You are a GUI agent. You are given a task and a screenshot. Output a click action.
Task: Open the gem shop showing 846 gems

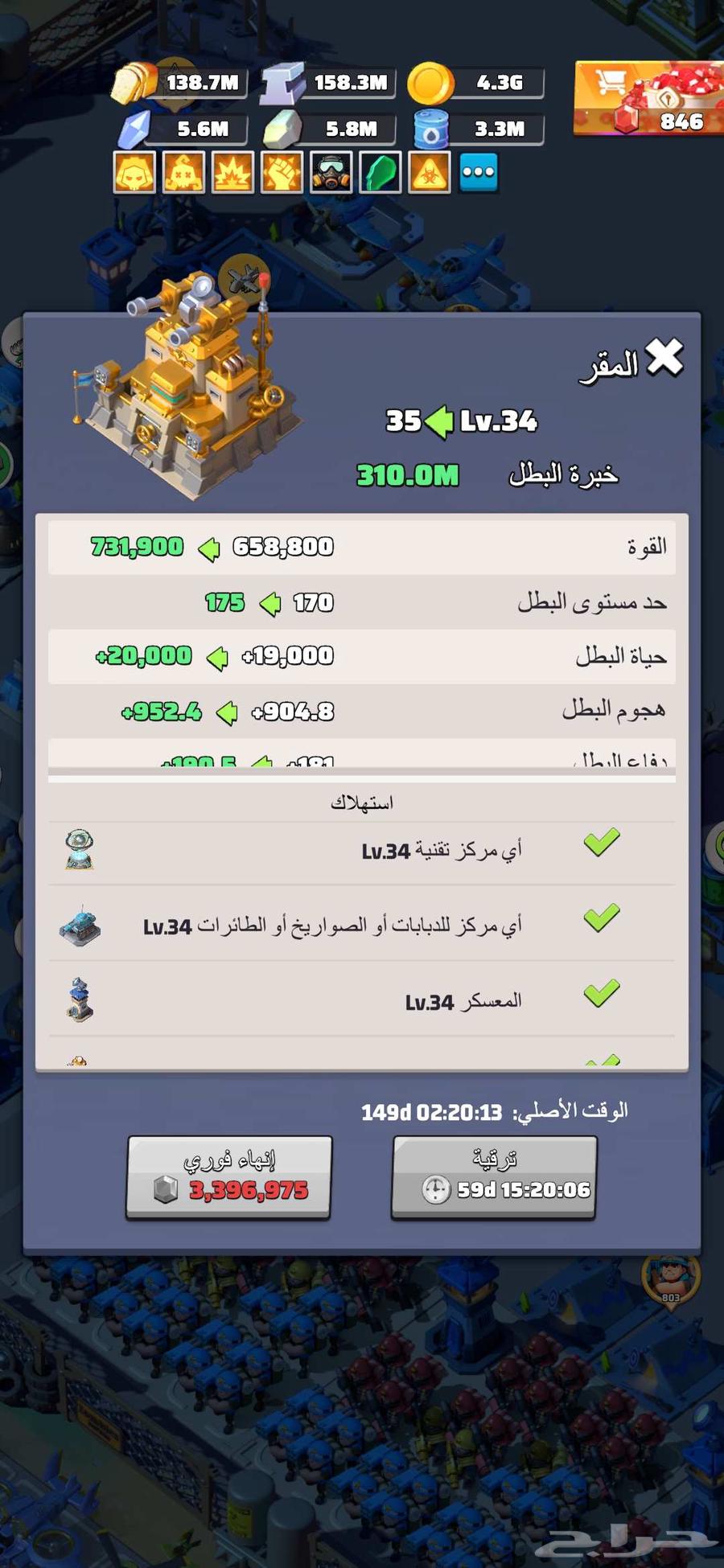coord(648,96)
